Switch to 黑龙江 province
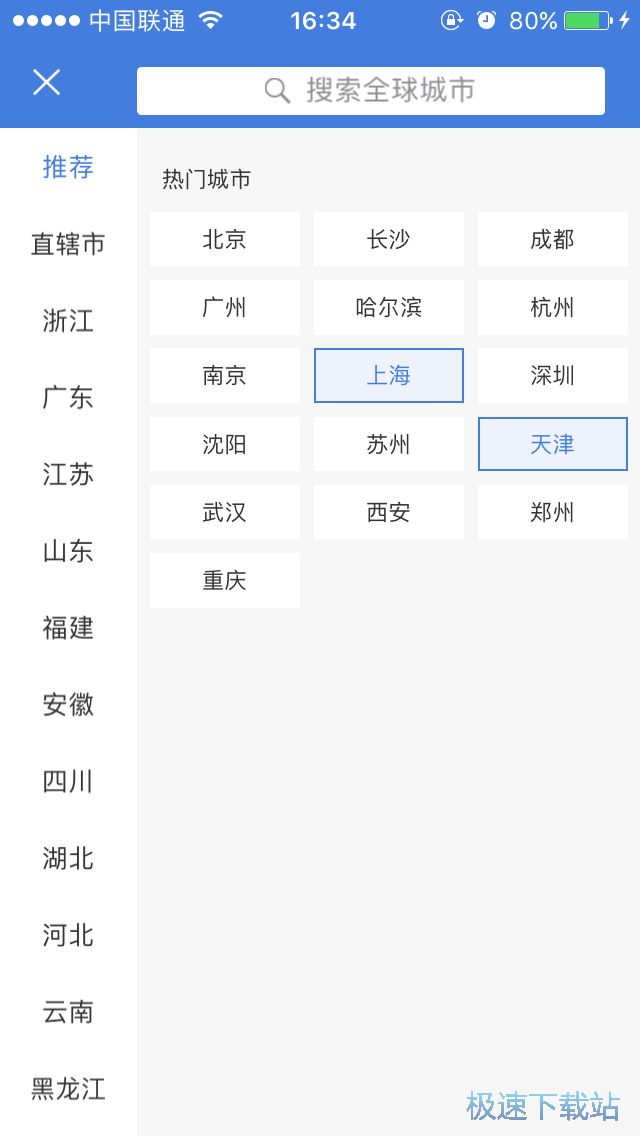The image size is (640, 1136). pyautogui.click(x=68, y=1088)
